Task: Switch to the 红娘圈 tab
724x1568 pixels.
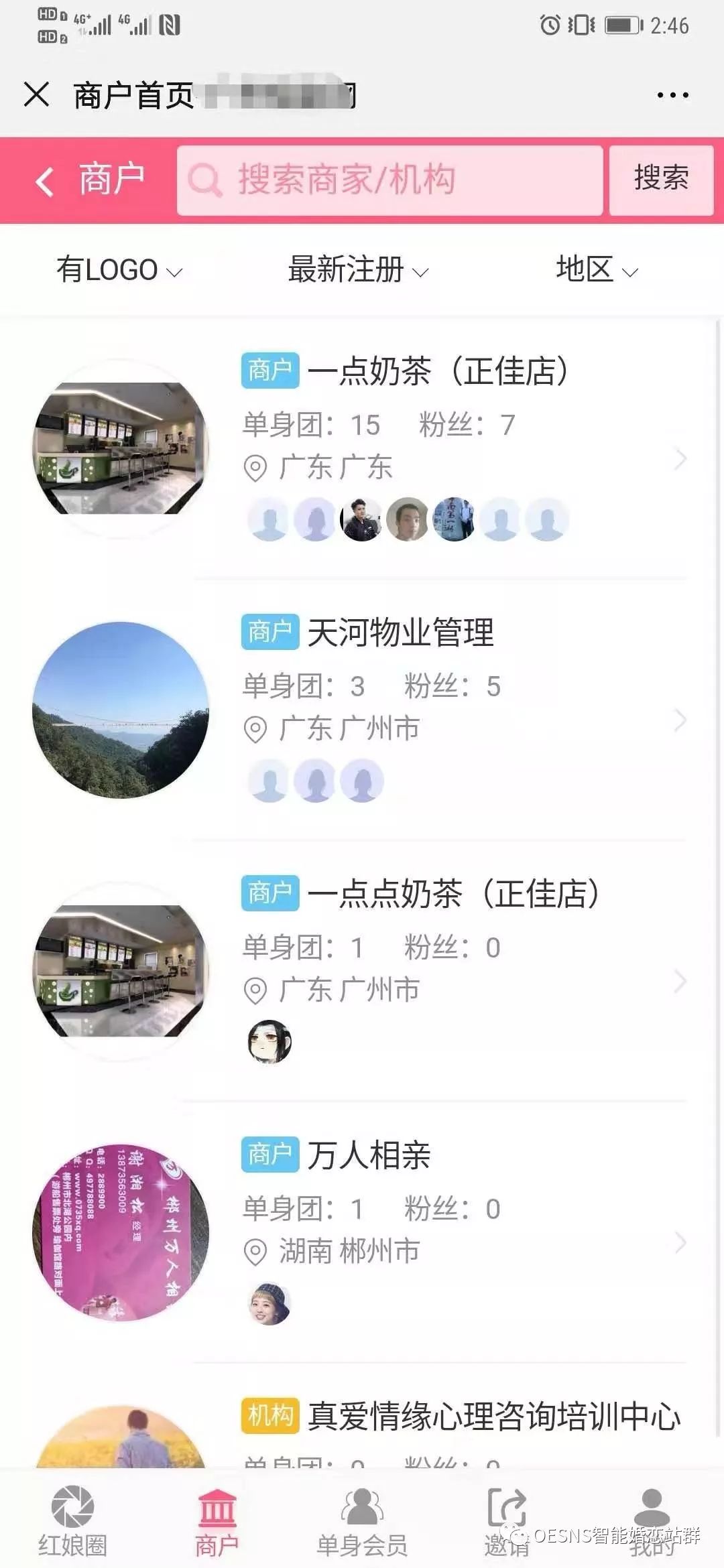Action: (x=72, y=1522)
